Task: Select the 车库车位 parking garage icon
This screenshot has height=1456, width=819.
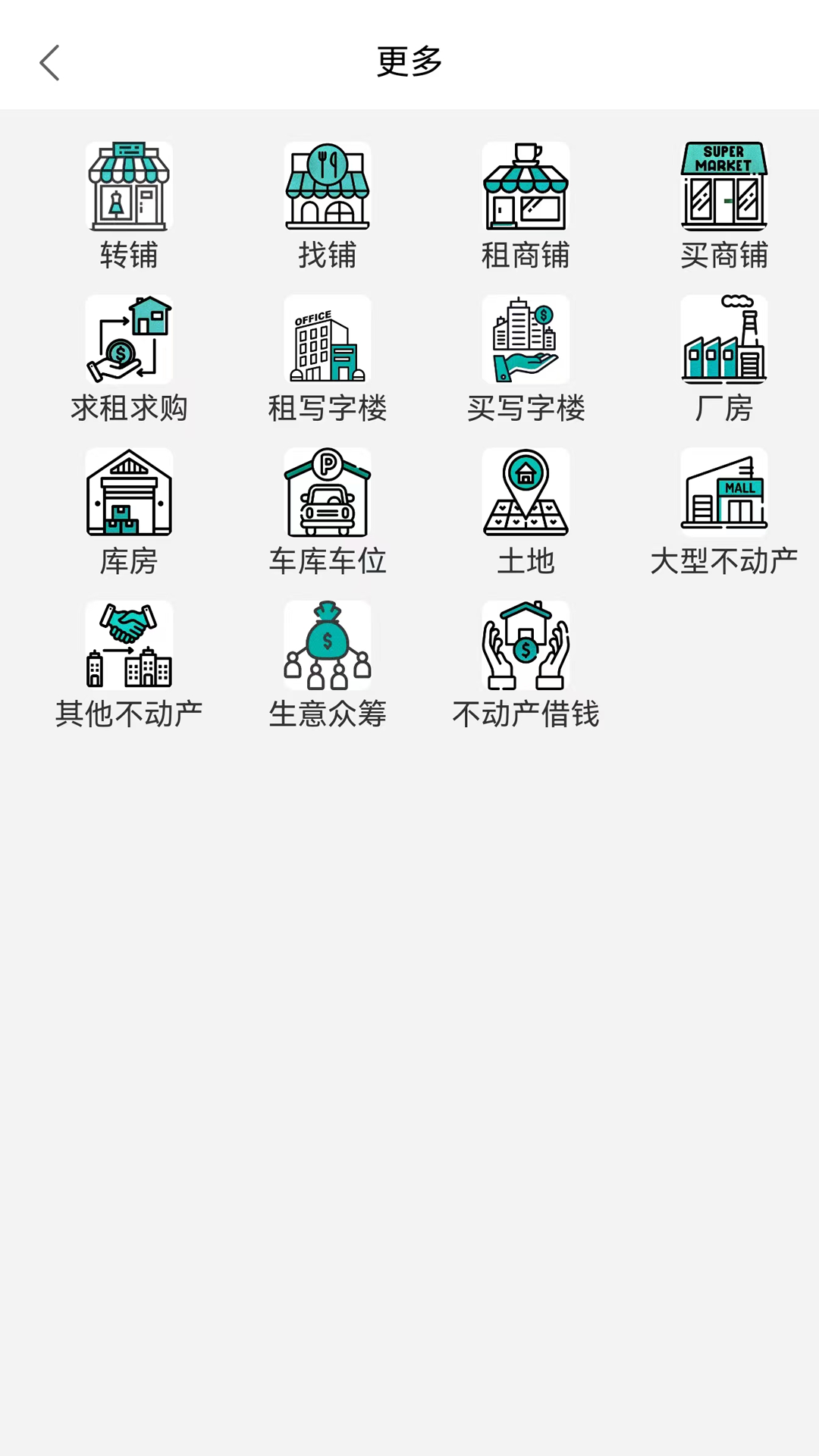Action: [x=327, y=491]
